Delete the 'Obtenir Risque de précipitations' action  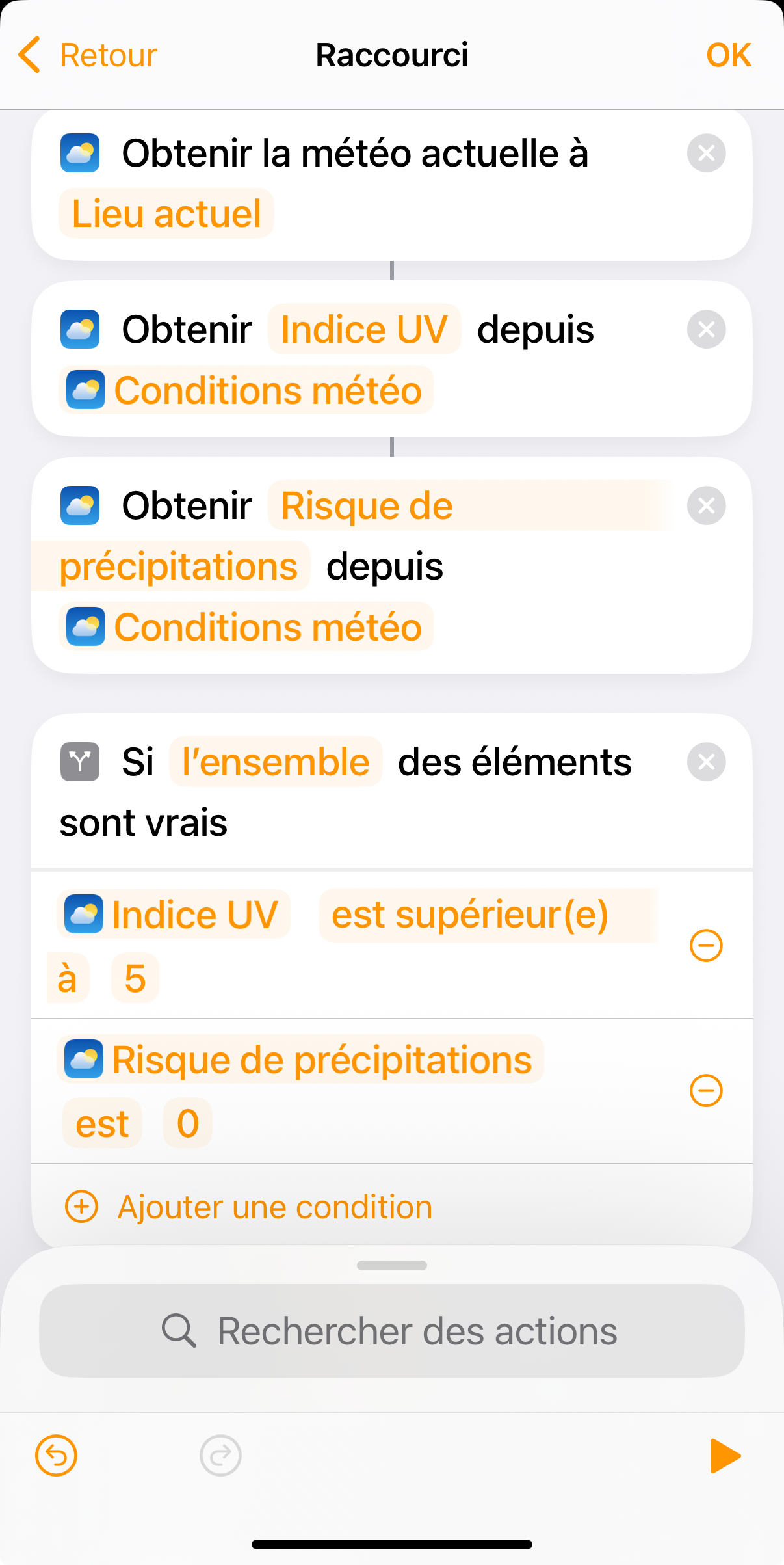[x=706, y=506]
